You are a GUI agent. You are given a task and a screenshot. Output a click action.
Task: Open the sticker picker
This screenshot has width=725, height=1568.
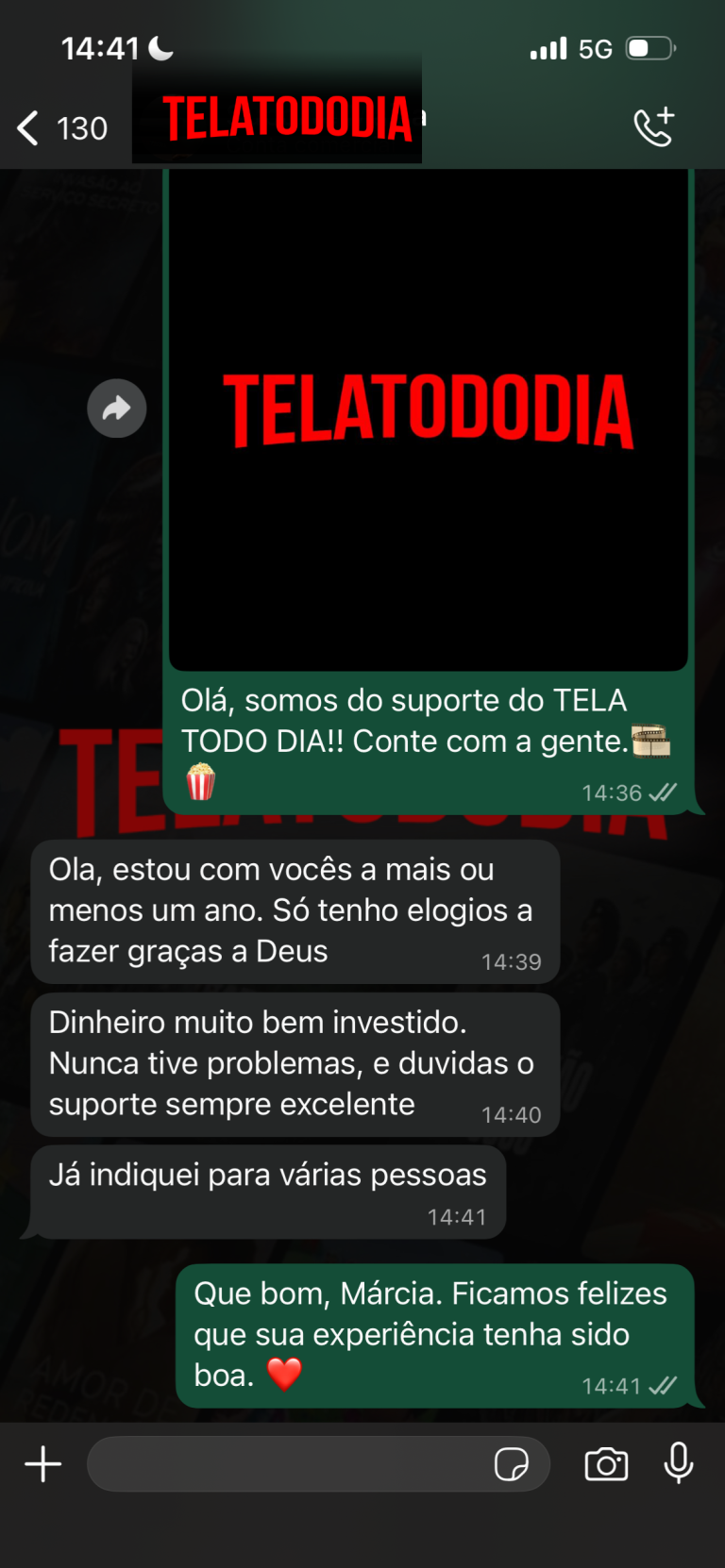(x=512, y=1464)
